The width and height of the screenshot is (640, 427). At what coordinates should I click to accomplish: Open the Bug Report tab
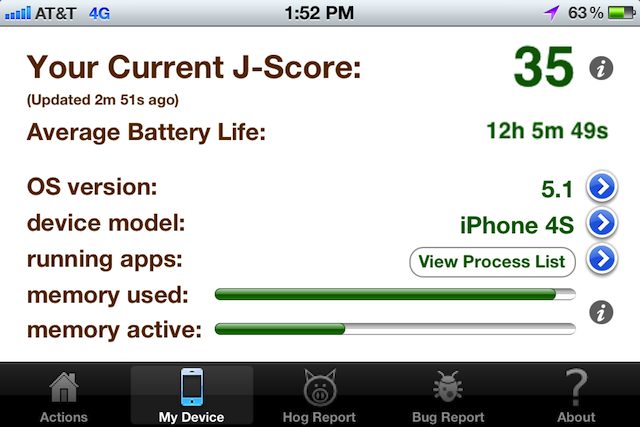448,396
